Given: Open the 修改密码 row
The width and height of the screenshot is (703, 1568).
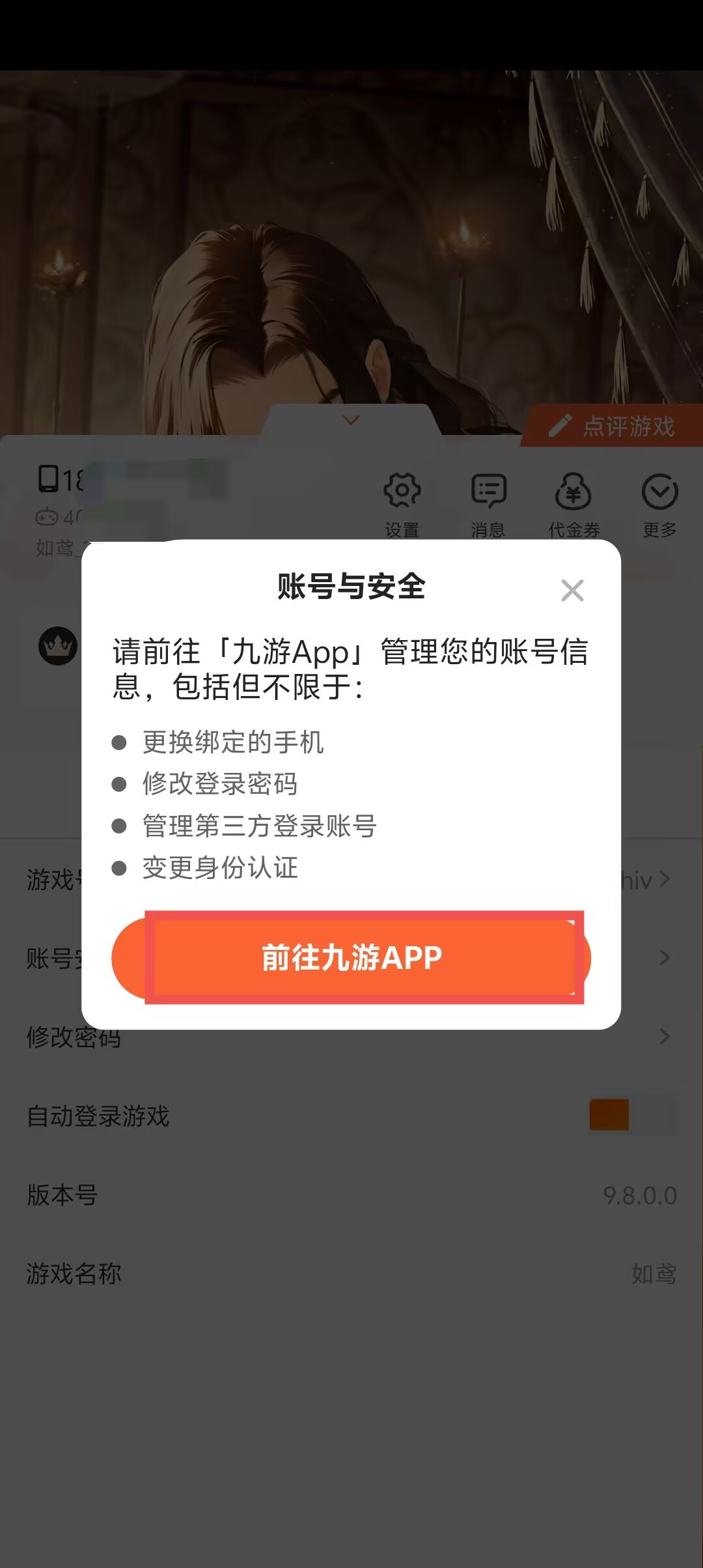Looking at the screenshot, I should tap(351, 1037).
